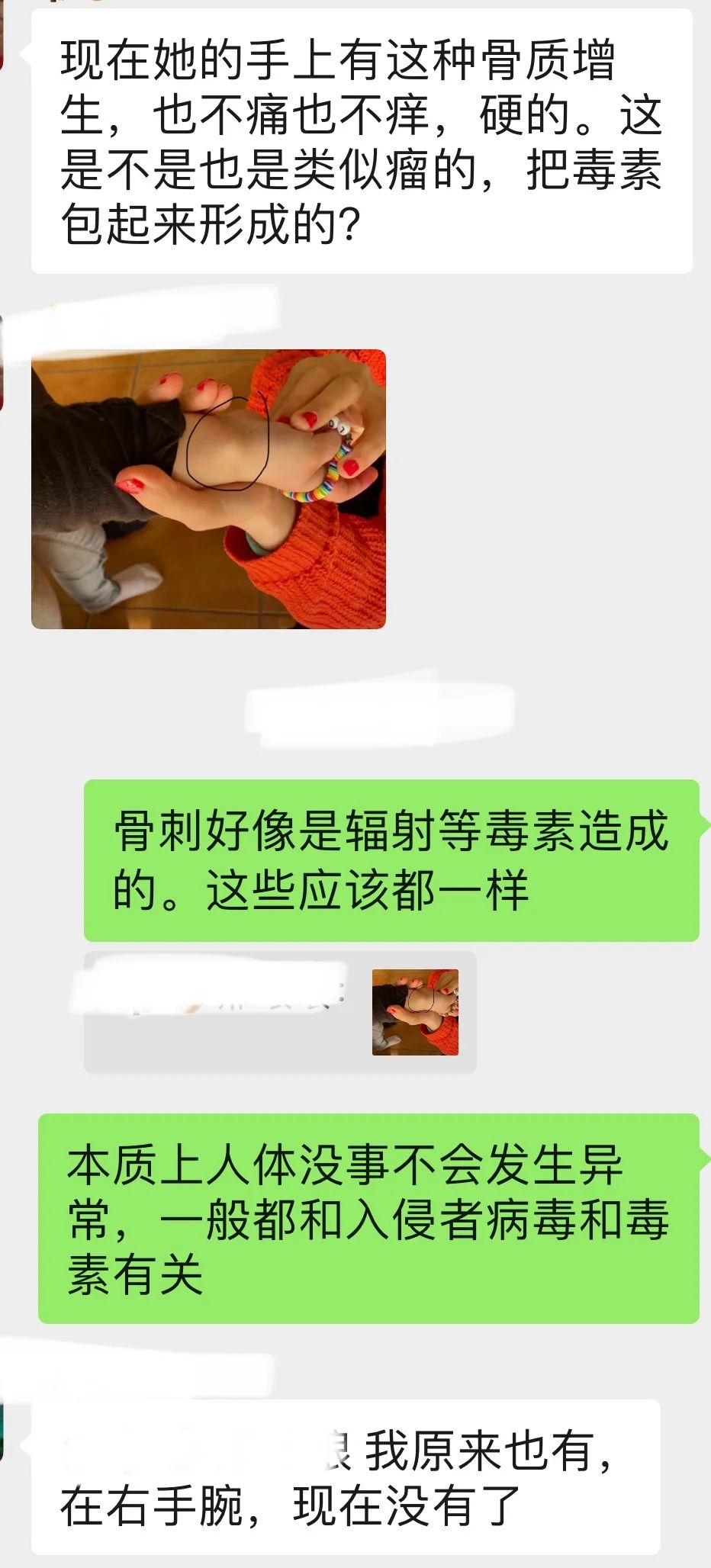Open the hand photo in the chat
This screenshot has width=711, height=1568.
(208, 489)
